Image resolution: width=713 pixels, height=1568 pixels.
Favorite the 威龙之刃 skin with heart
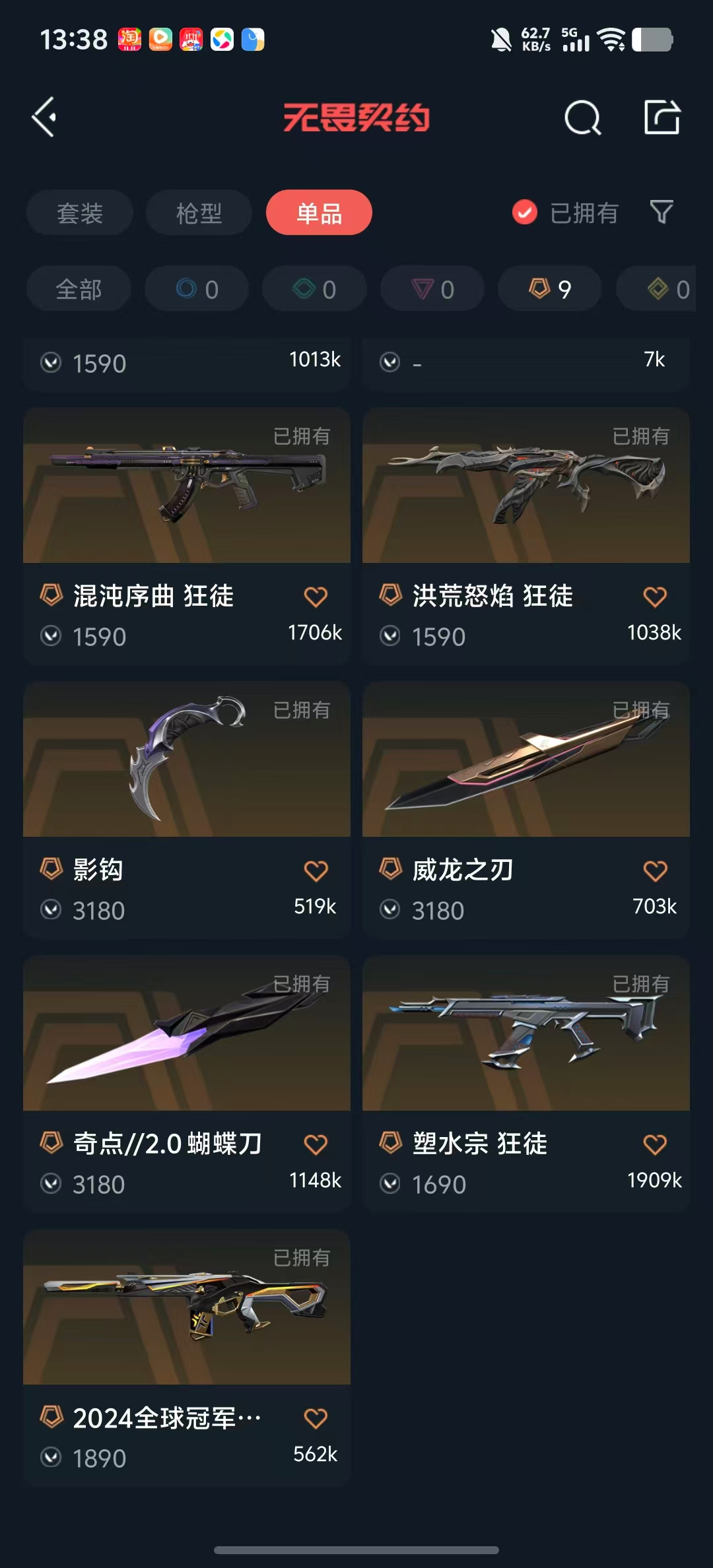[655, 870]
